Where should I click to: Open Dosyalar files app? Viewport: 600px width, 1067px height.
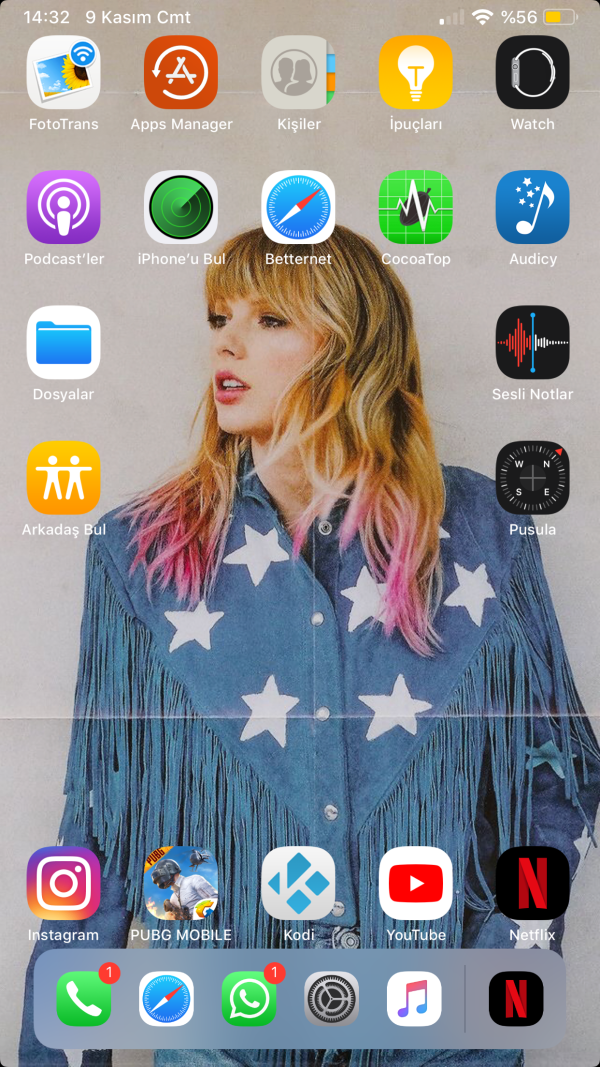pos(63,343)
